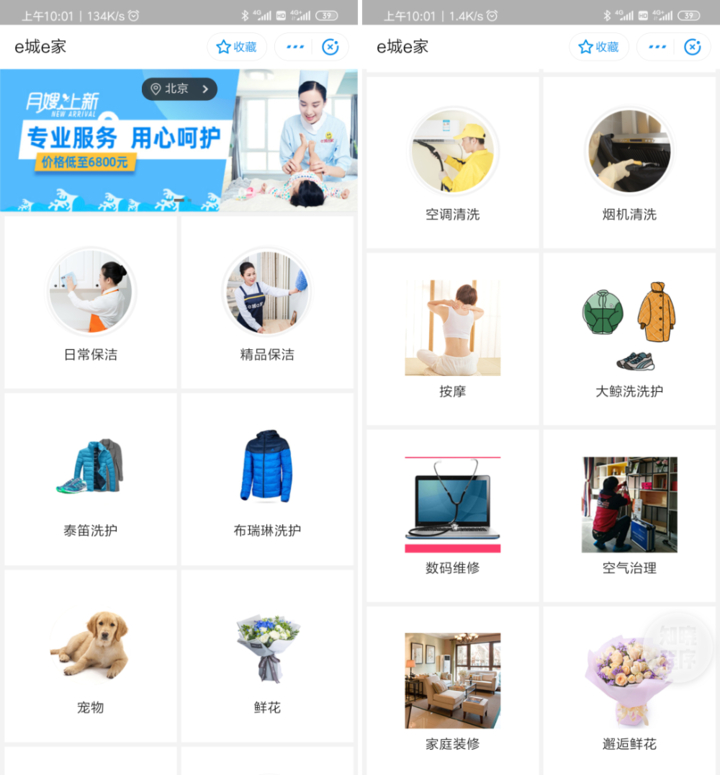The width and height of the screenshot is (720, 775).
Task: Select 邂逅鲜花 flower shop
Action: [629, 692]
